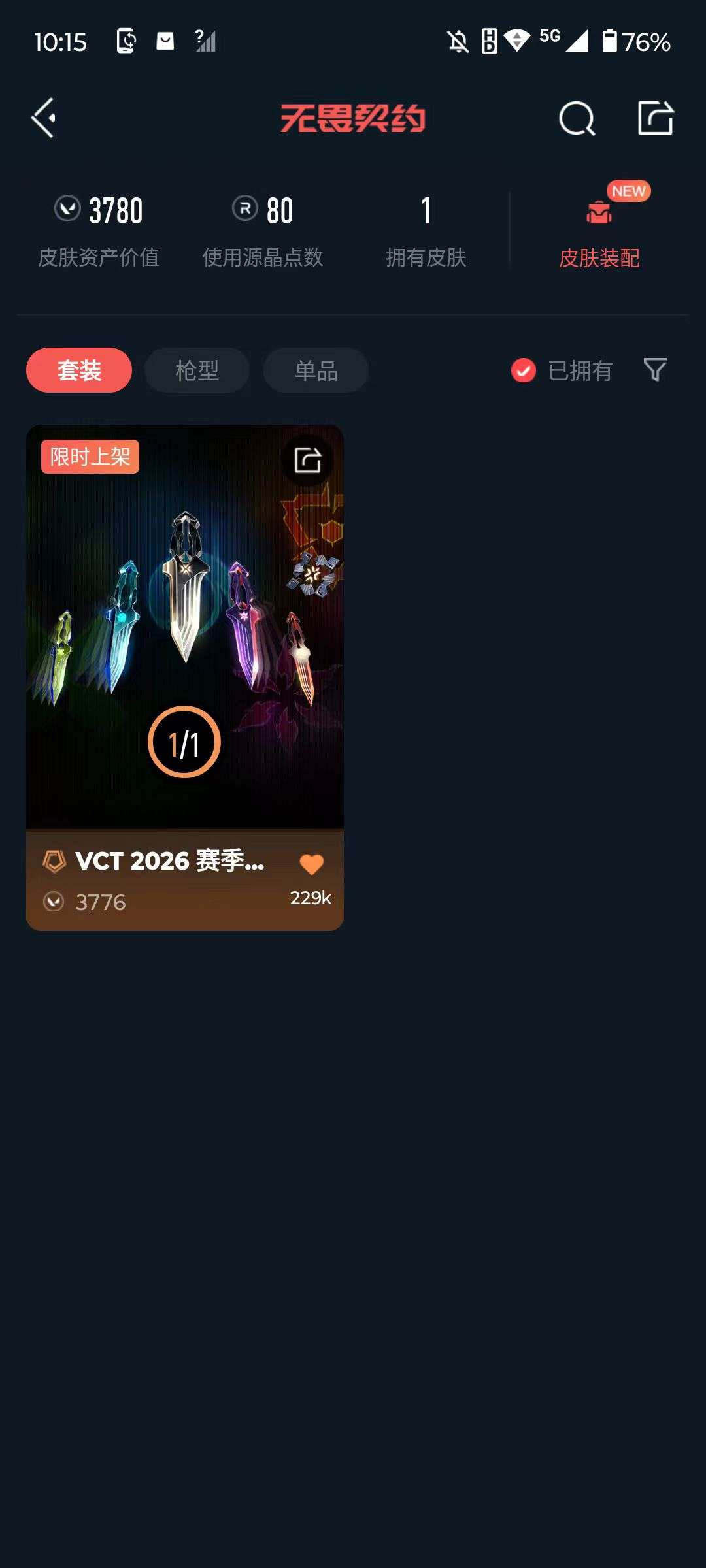
Task: Open the filter funnel icon
Action: [x=656, y=370]
